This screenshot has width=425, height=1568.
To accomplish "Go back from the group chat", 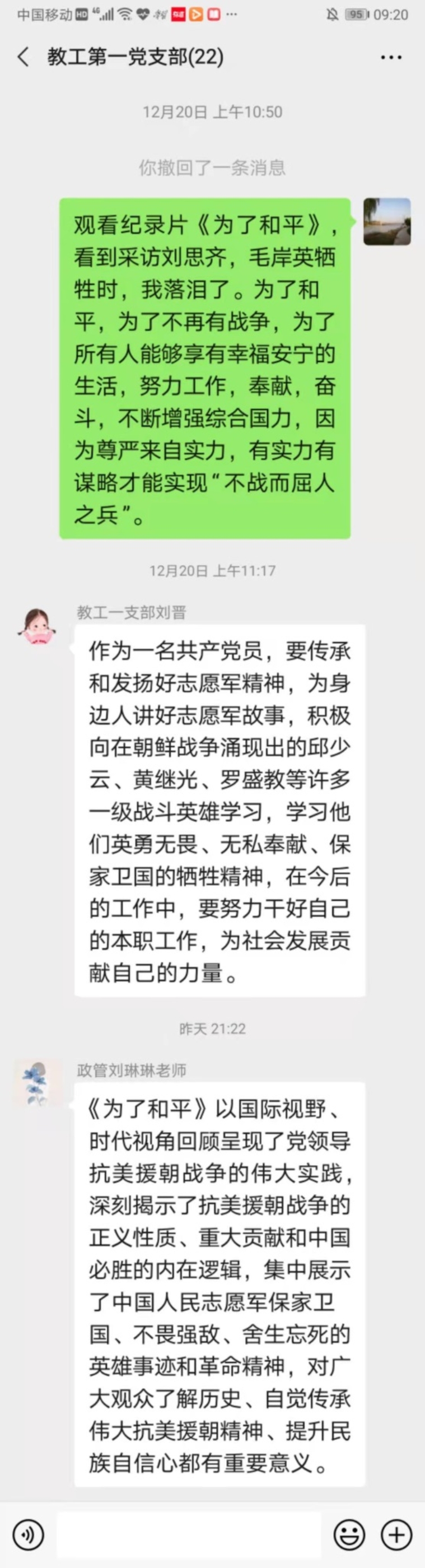I will click(x=23, y=57).
